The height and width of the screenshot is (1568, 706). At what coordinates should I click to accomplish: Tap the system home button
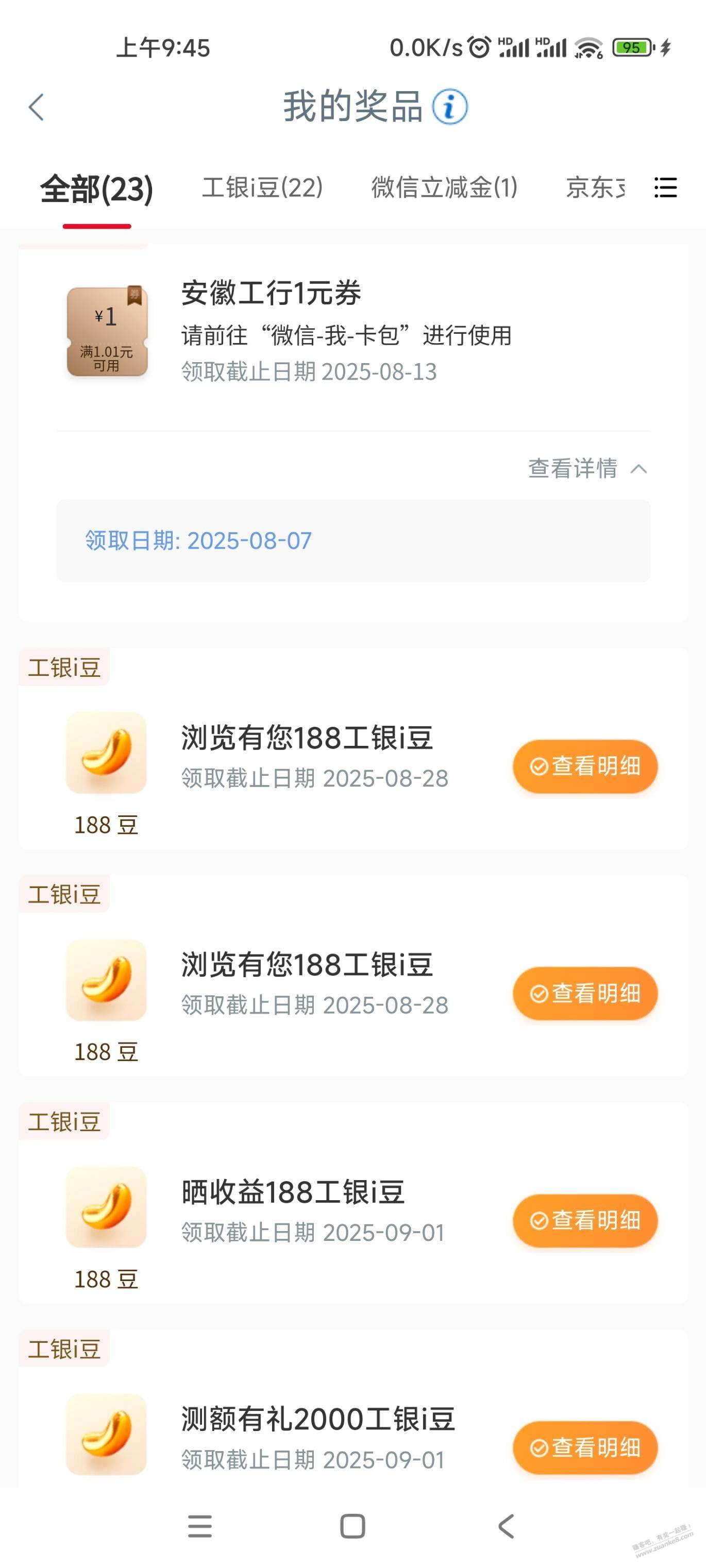pyautogui.click(x=352, y=1526)
